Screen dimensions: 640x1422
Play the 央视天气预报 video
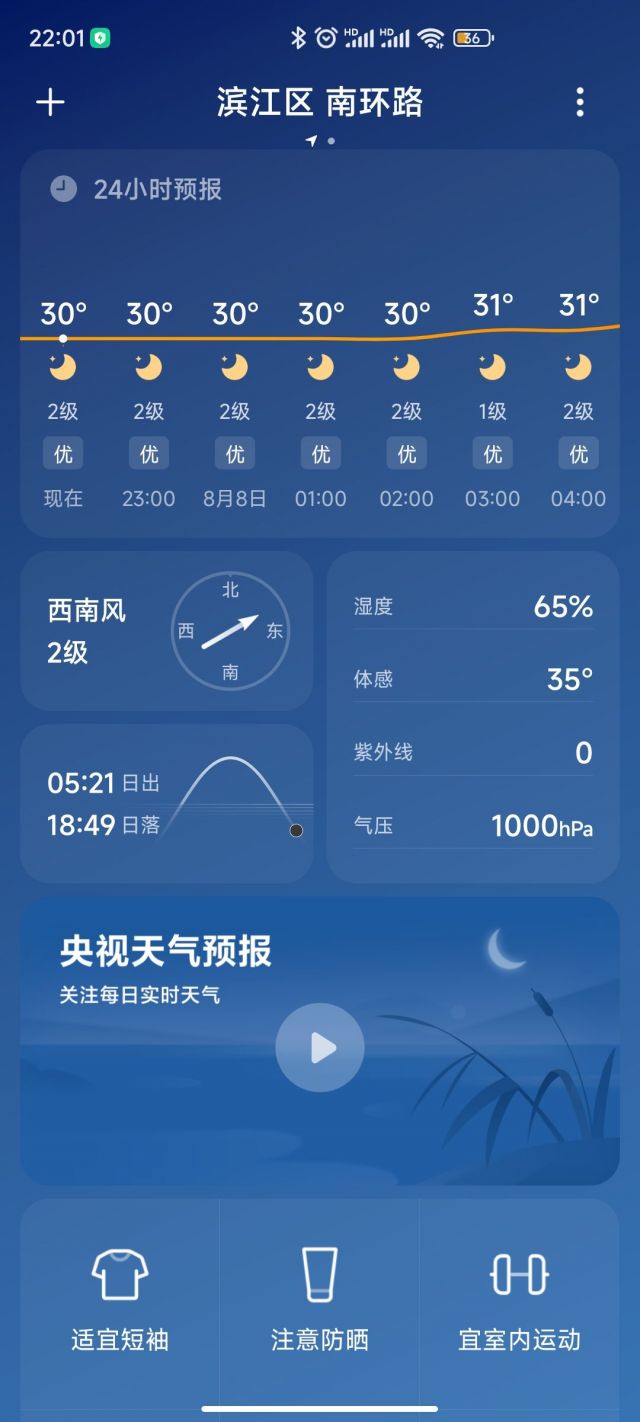tap(320, 1047)
